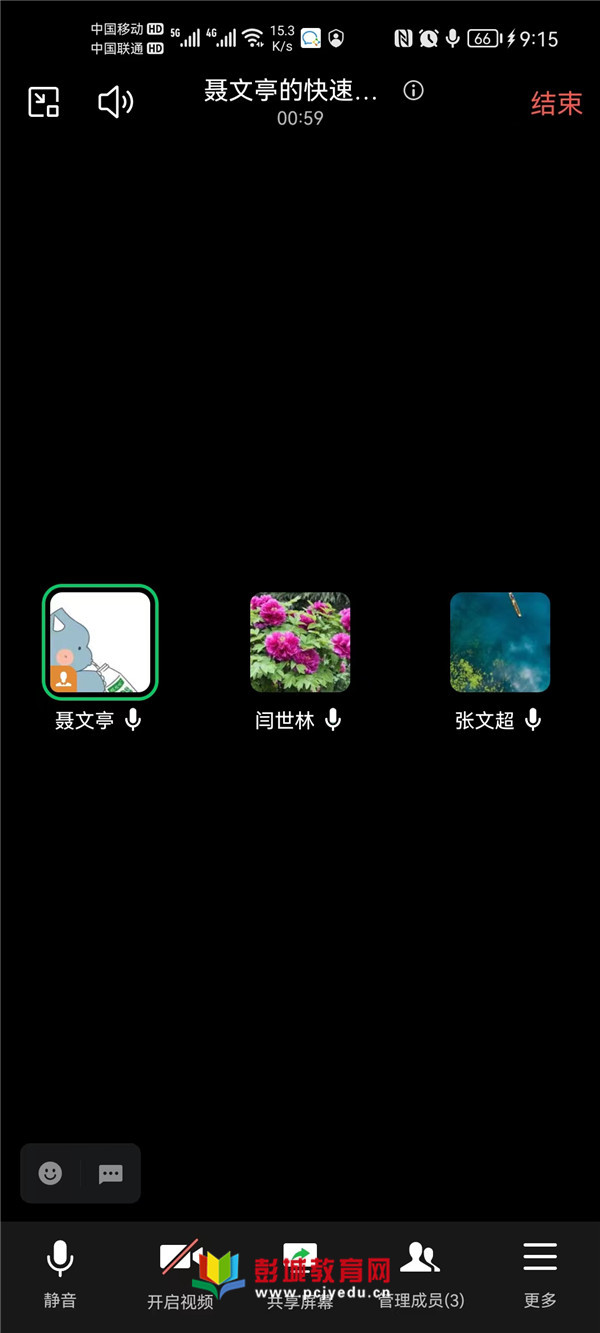Mute microphone with 静音
This screenshot has height=1333, width=600.
[x=60, y=1273]
